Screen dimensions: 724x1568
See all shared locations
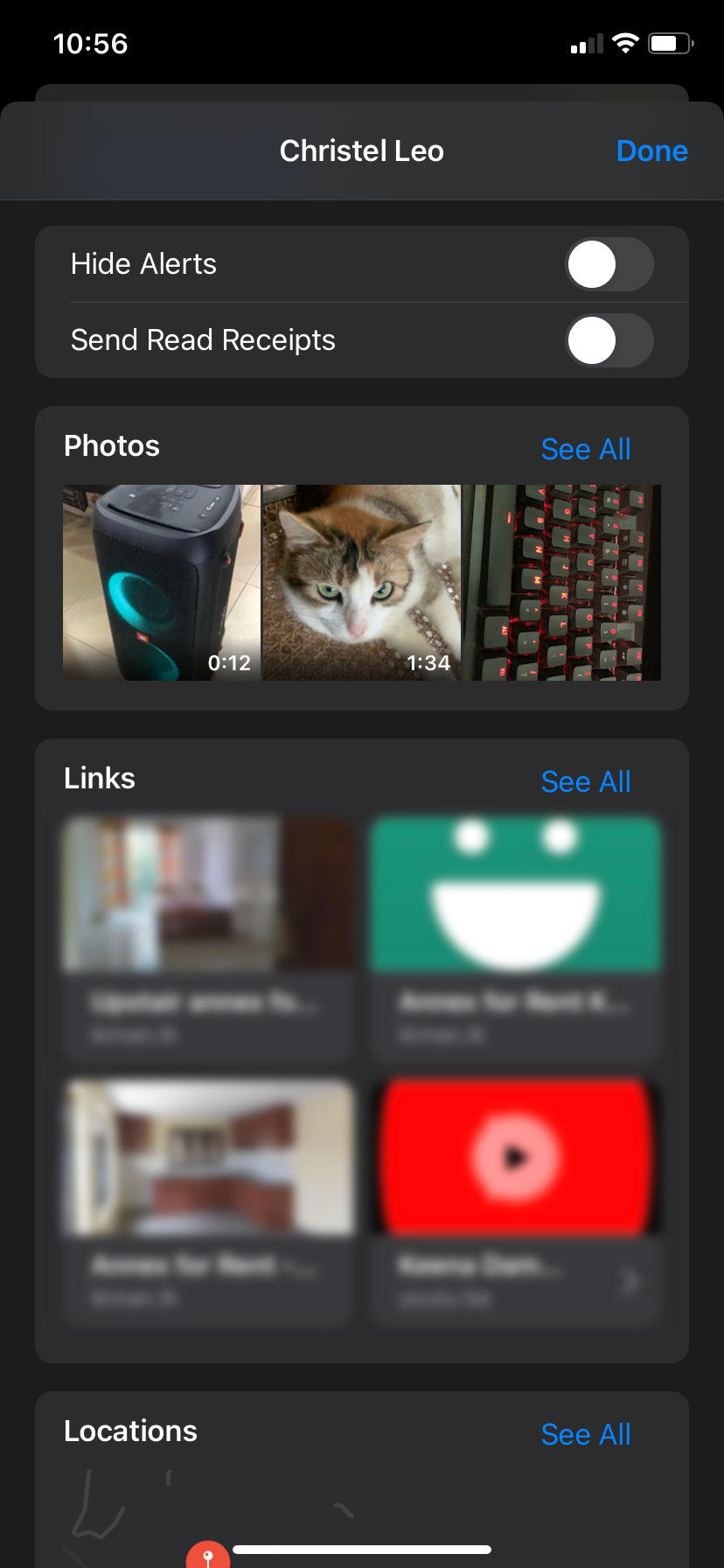pos(585,1434)
